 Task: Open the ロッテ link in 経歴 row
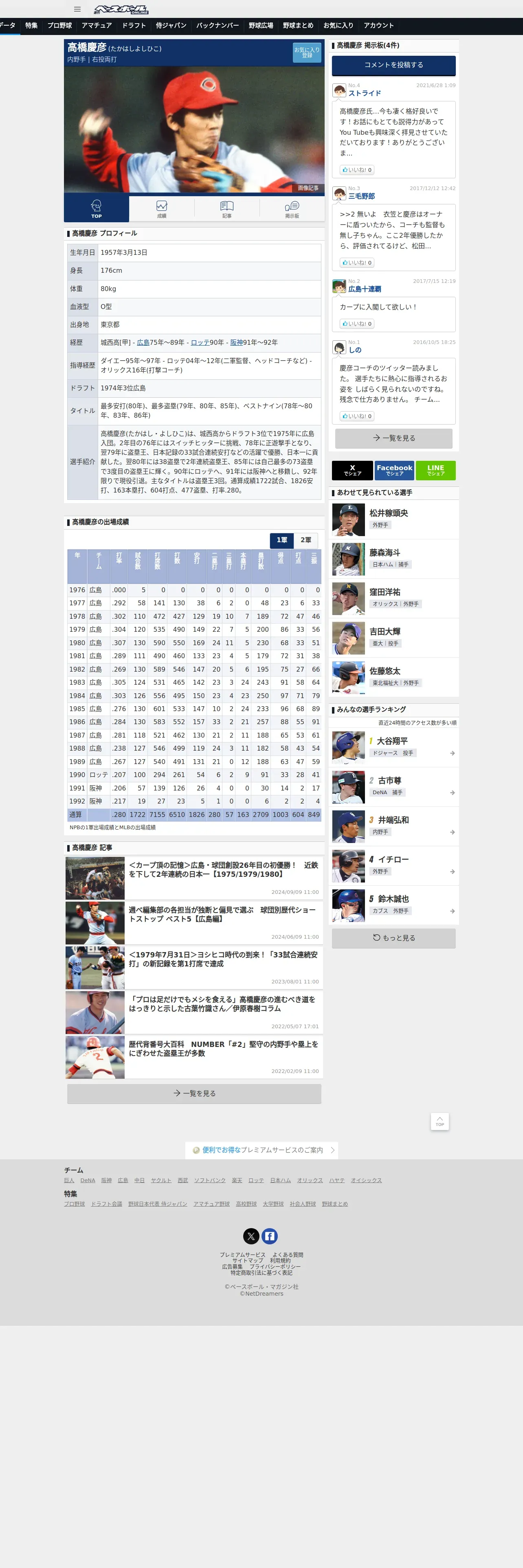200,343
